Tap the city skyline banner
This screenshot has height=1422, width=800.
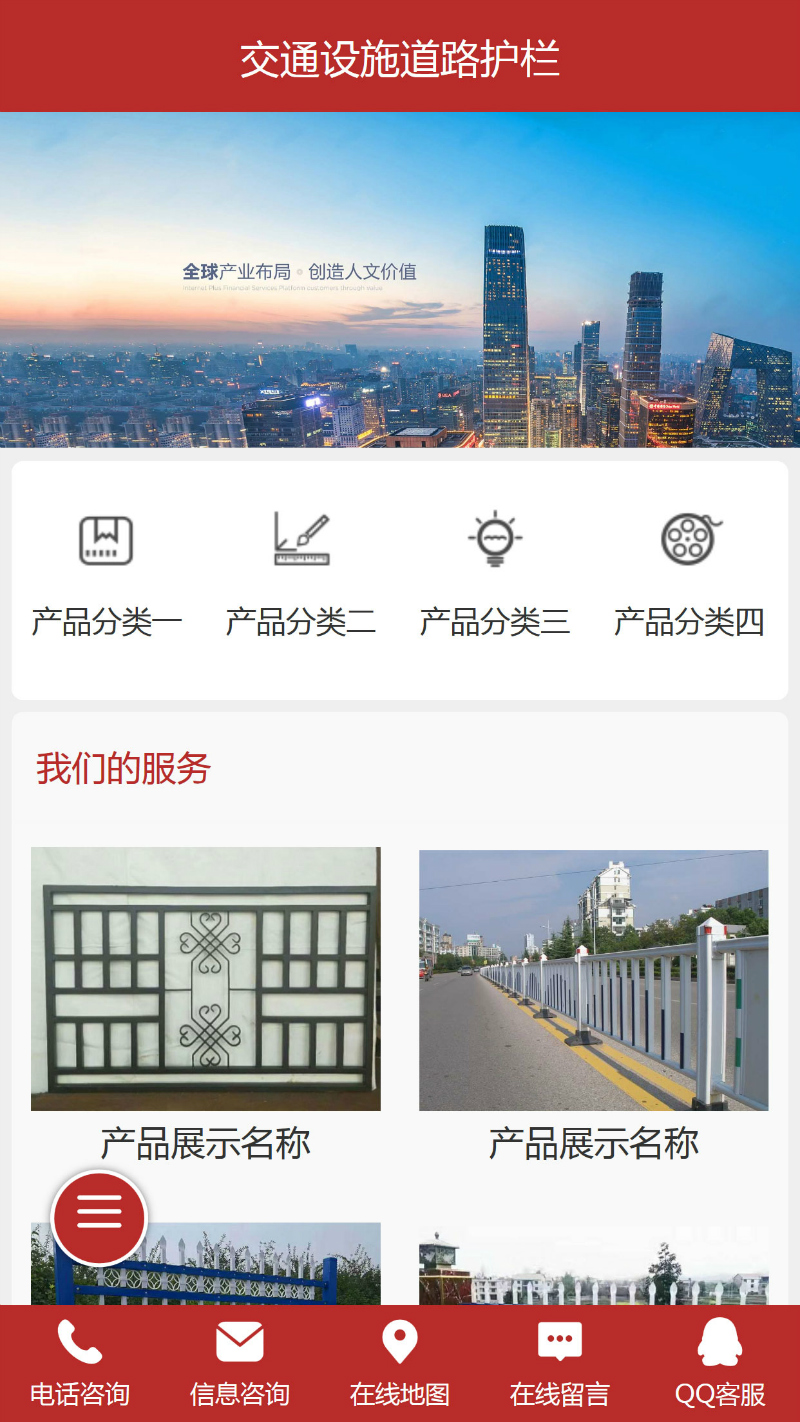pos(400,280)
